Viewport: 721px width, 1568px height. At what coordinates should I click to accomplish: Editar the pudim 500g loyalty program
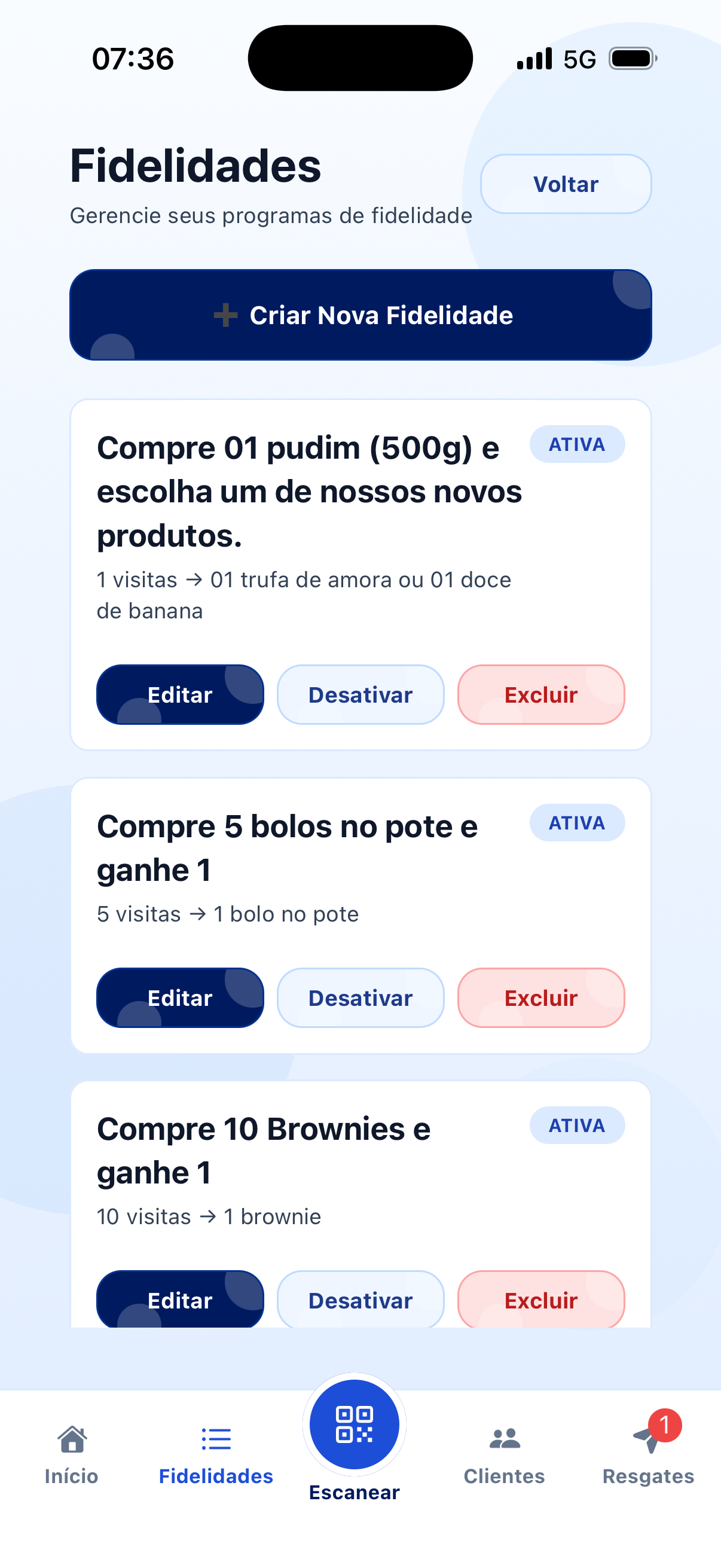tap(179, 694)
